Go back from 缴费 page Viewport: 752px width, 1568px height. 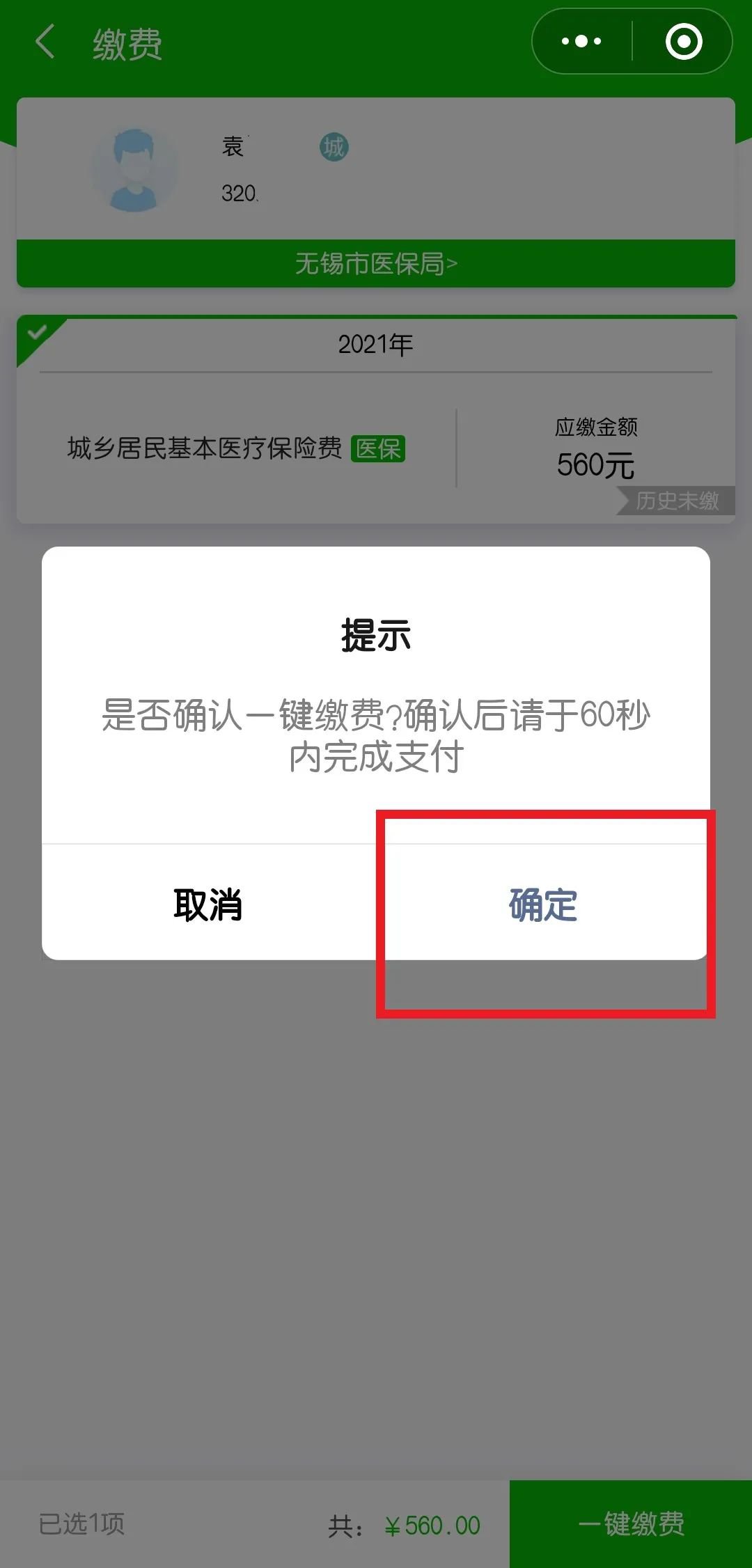(45, 42)
